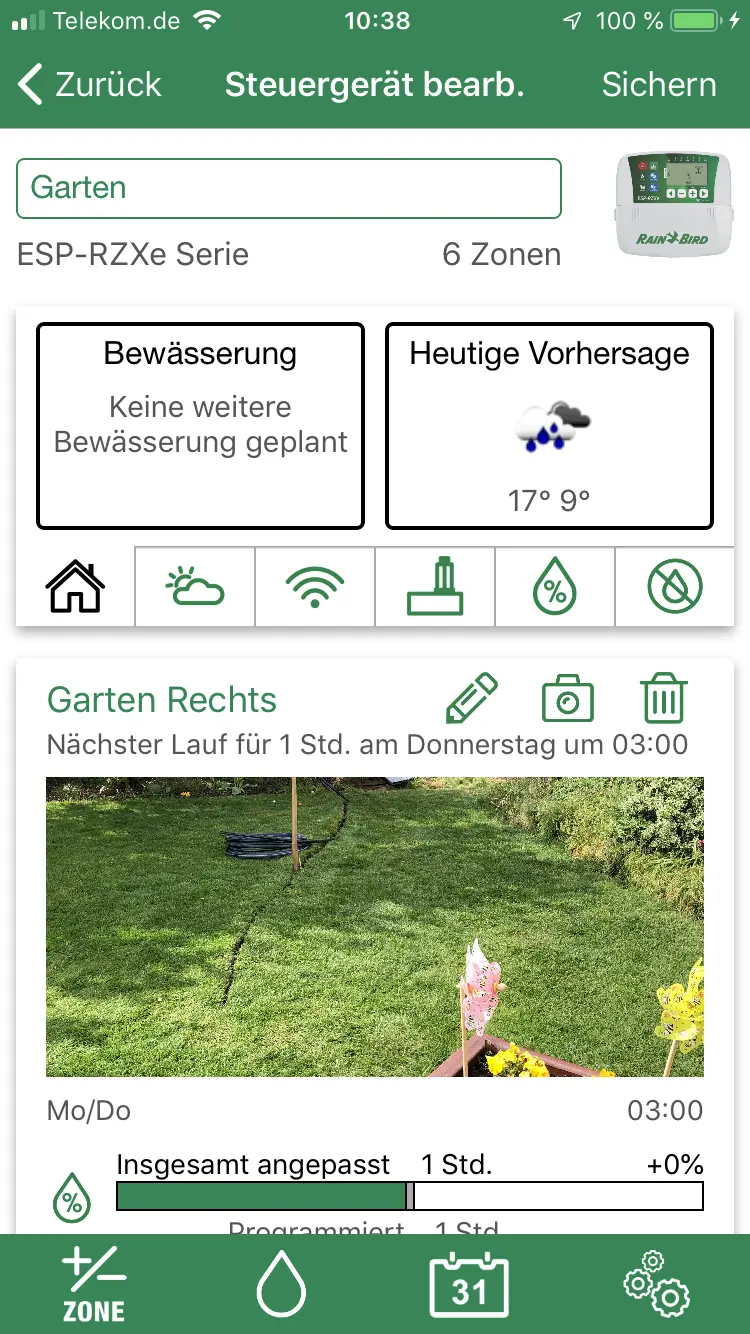The image size is (750, 1334).
Task: Go back with the Zurück button
Action: (90, 85)
